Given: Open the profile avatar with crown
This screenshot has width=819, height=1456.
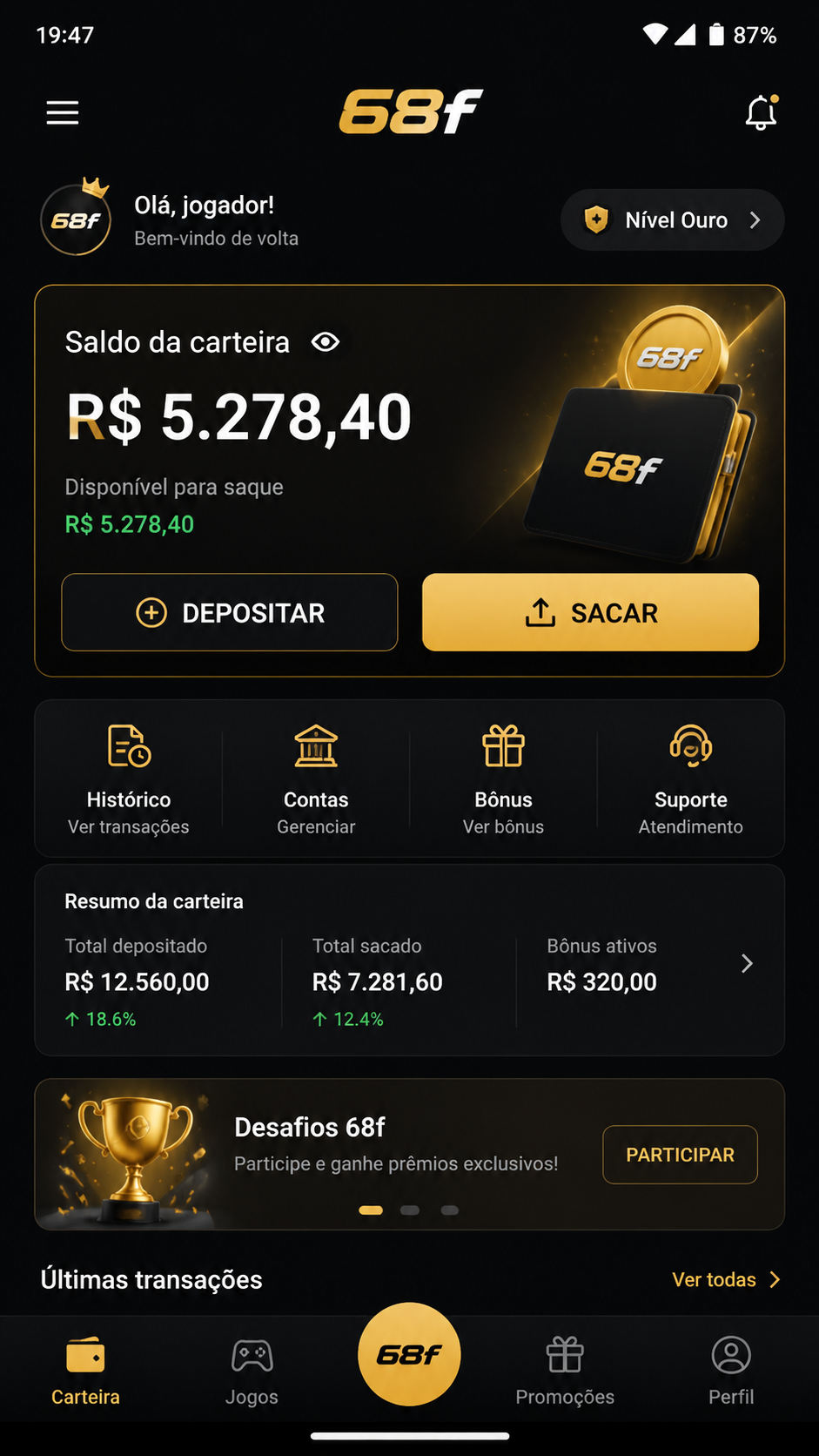Looking at the screenshot, I should pos(76,218).
